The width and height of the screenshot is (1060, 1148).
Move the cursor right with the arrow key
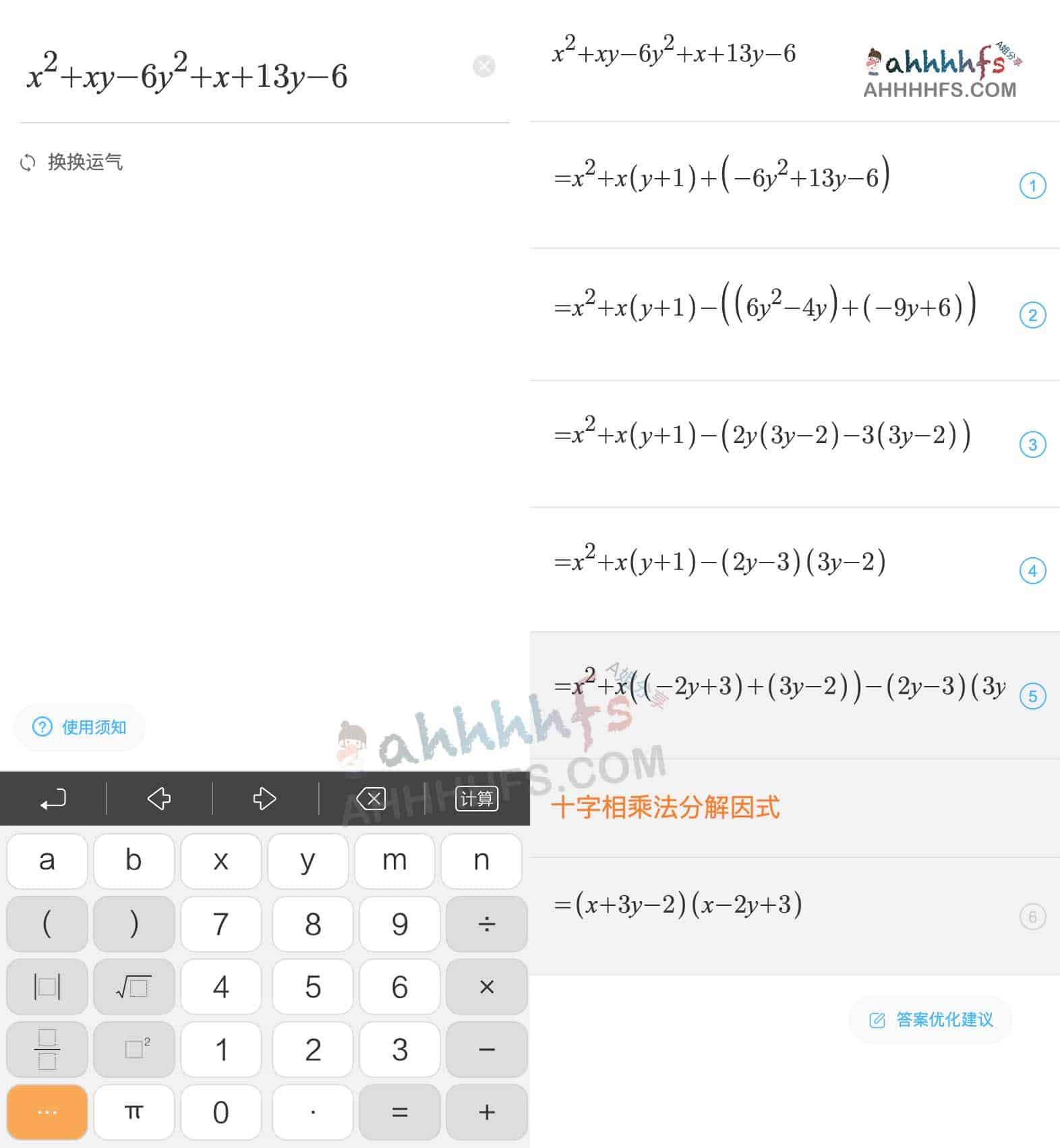click(264, 799)
